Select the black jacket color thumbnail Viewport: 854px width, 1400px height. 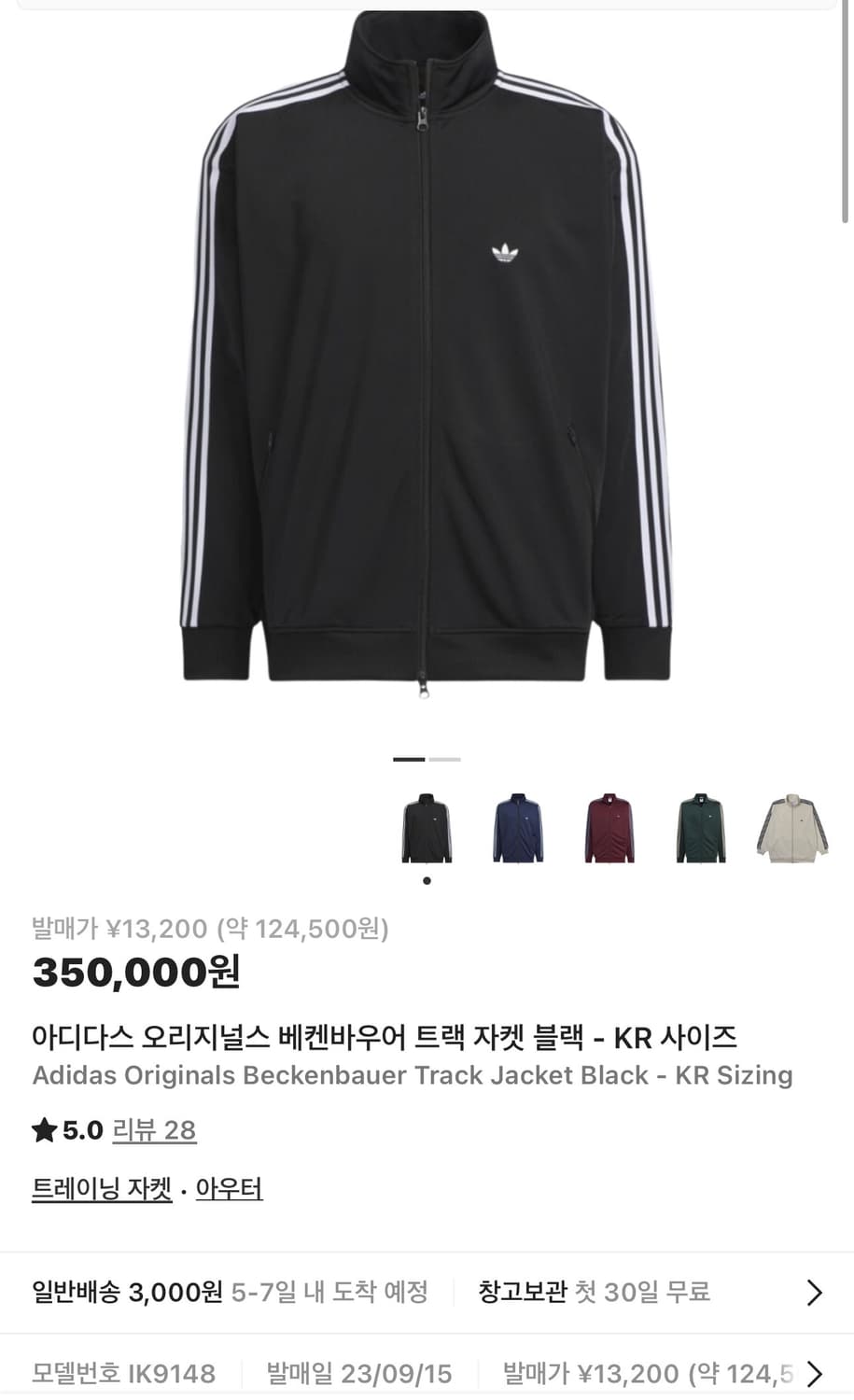[x=427, y=829]
